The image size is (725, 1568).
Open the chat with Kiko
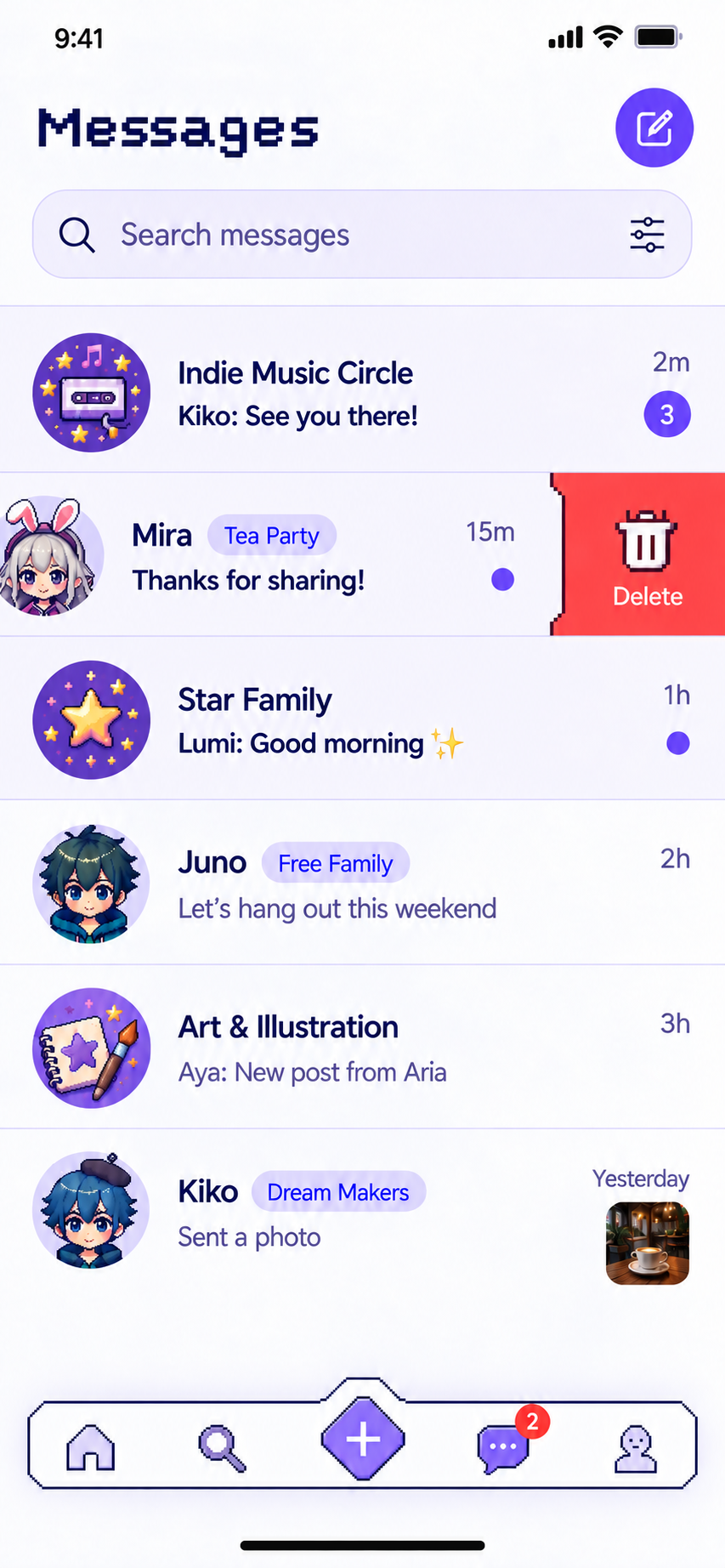point(362,1211)
